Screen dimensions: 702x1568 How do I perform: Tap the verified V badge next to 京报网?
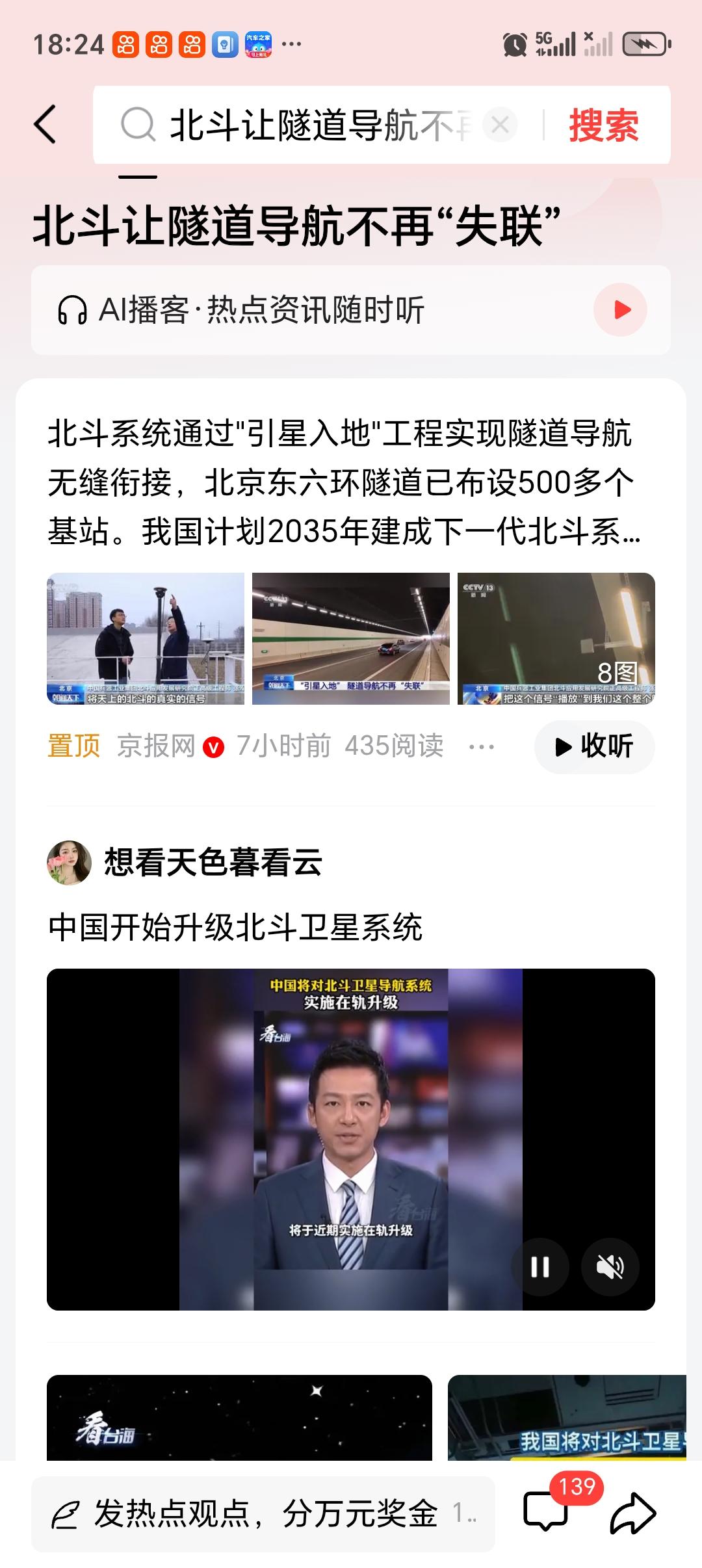click(214, 746)
